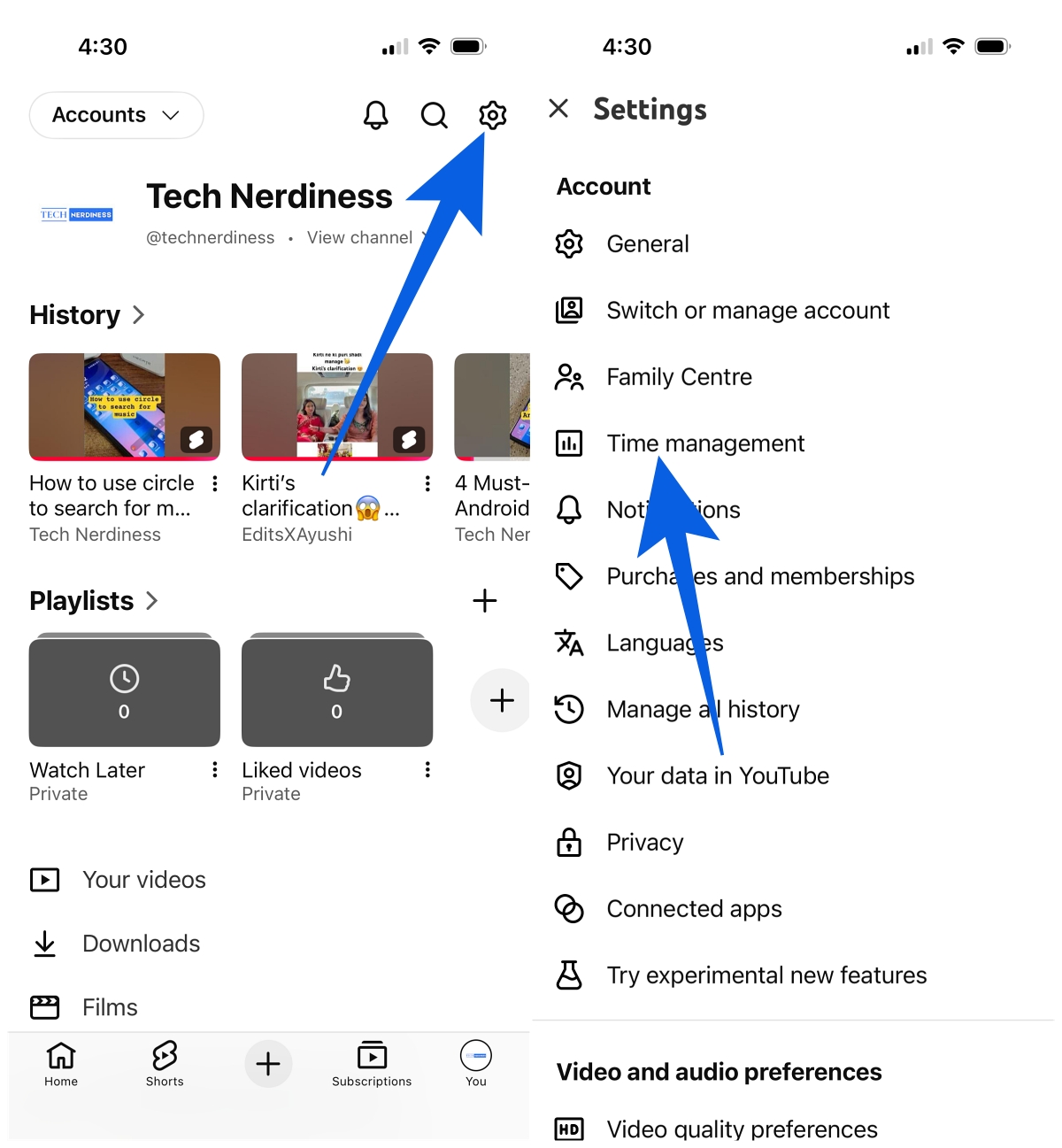Tap the search magnifier icon
The width and height of the screenshot is (1062, 1148).
(434, 115)
